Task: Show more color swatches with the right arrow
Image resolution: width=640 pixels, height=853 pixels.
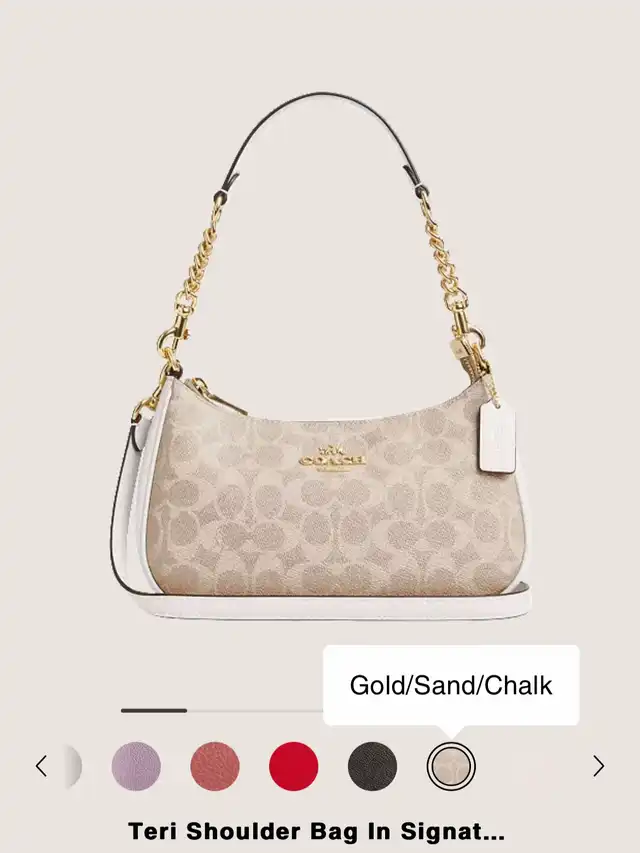Action: click(x=598, y=766)
